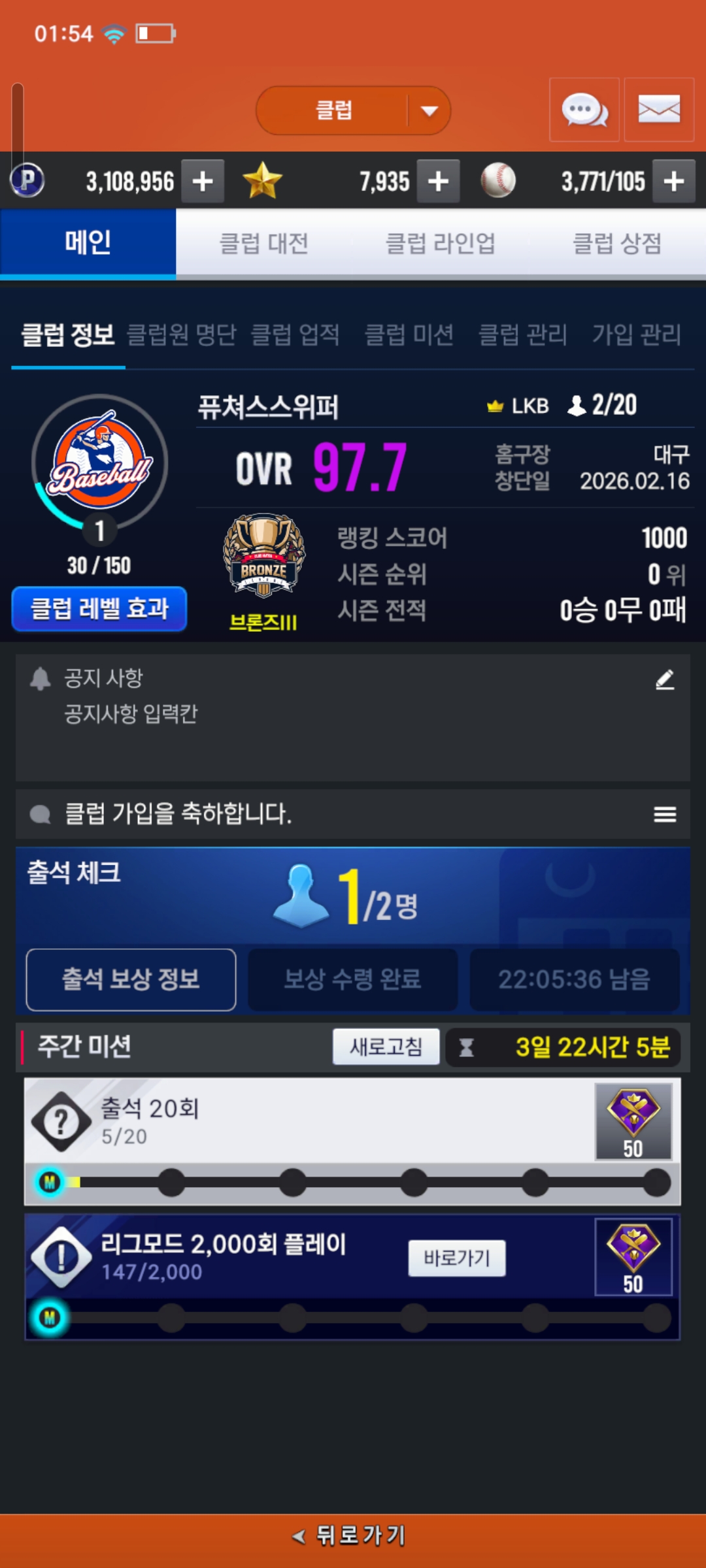The image size is (706, 1568).
Task: Tap the 클럽 레벨 효과 button
Action: tap(99, 609)
